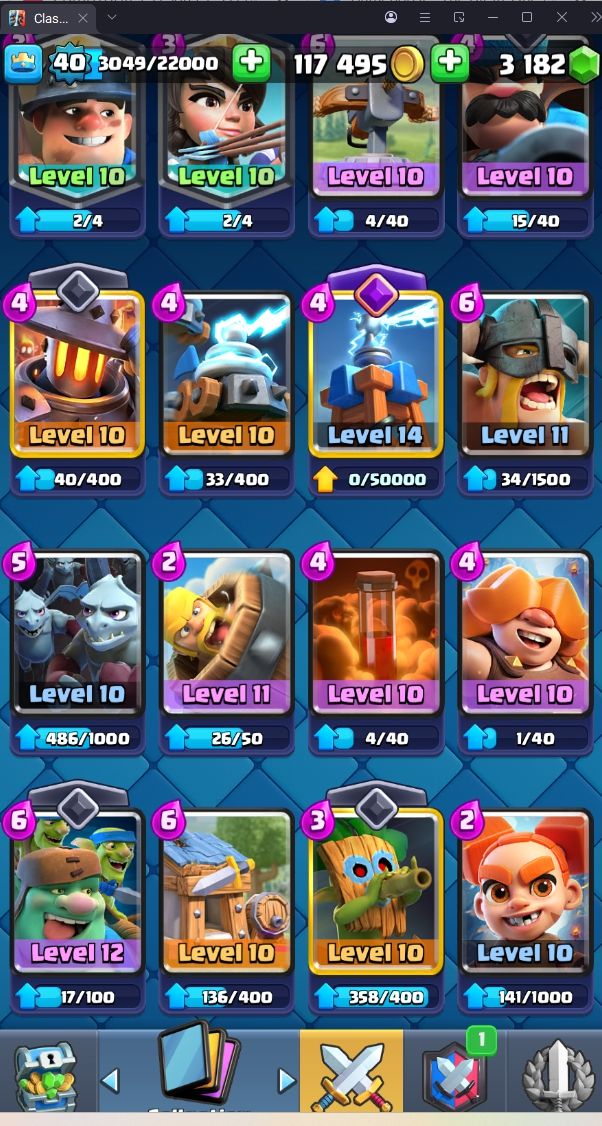
Task: Tap the King level 40 badge
Action: pos(70,63)
